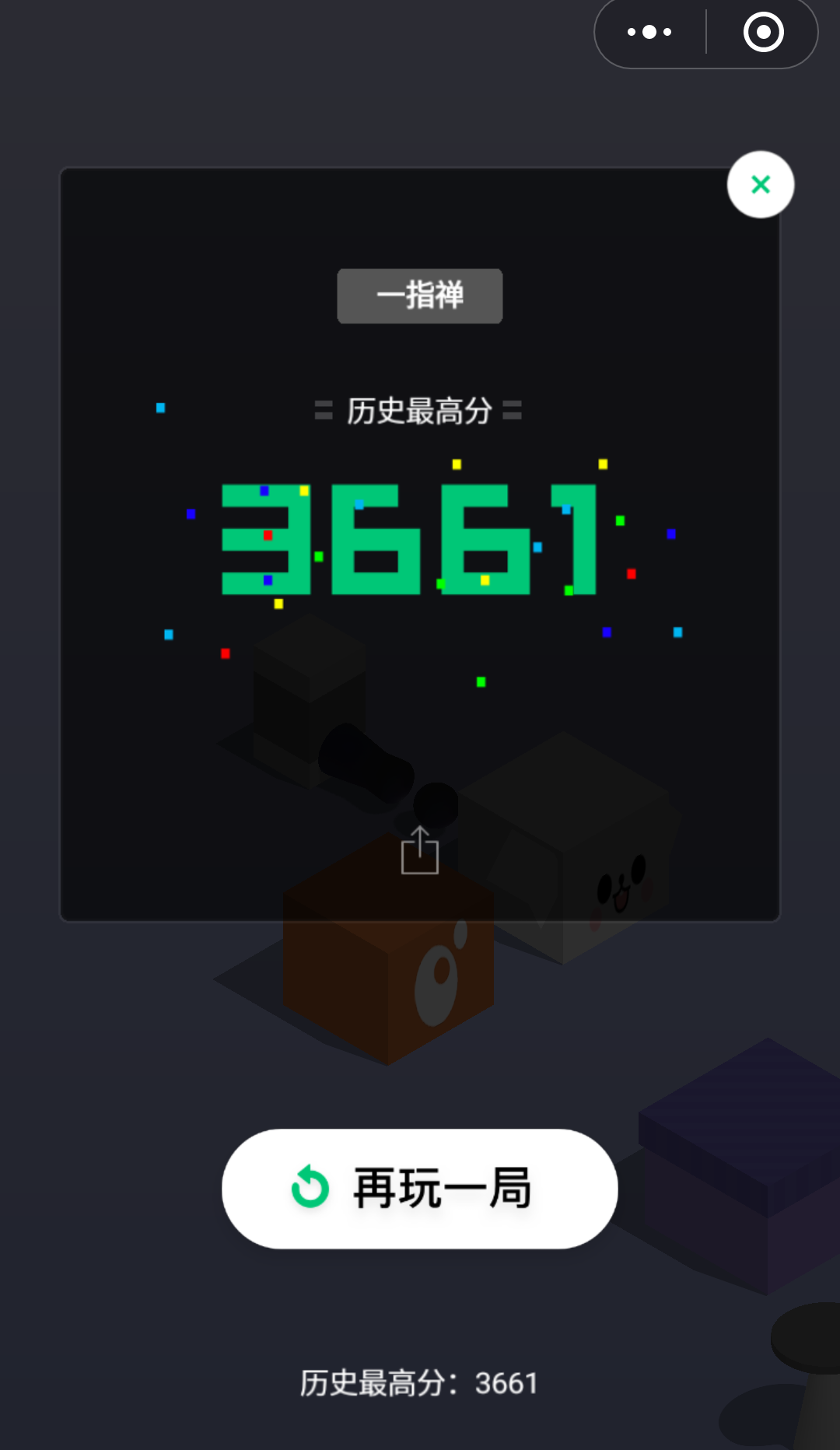
Task: Click the WeChat capsule exit circle icon
Action: (x=763, y=33)
